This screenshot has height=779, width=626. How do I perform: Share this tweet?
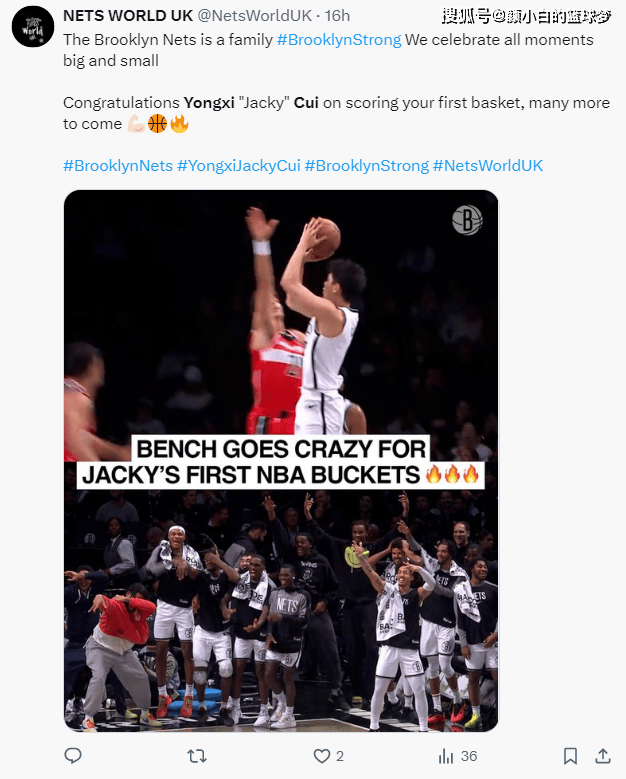coord(602,756)
